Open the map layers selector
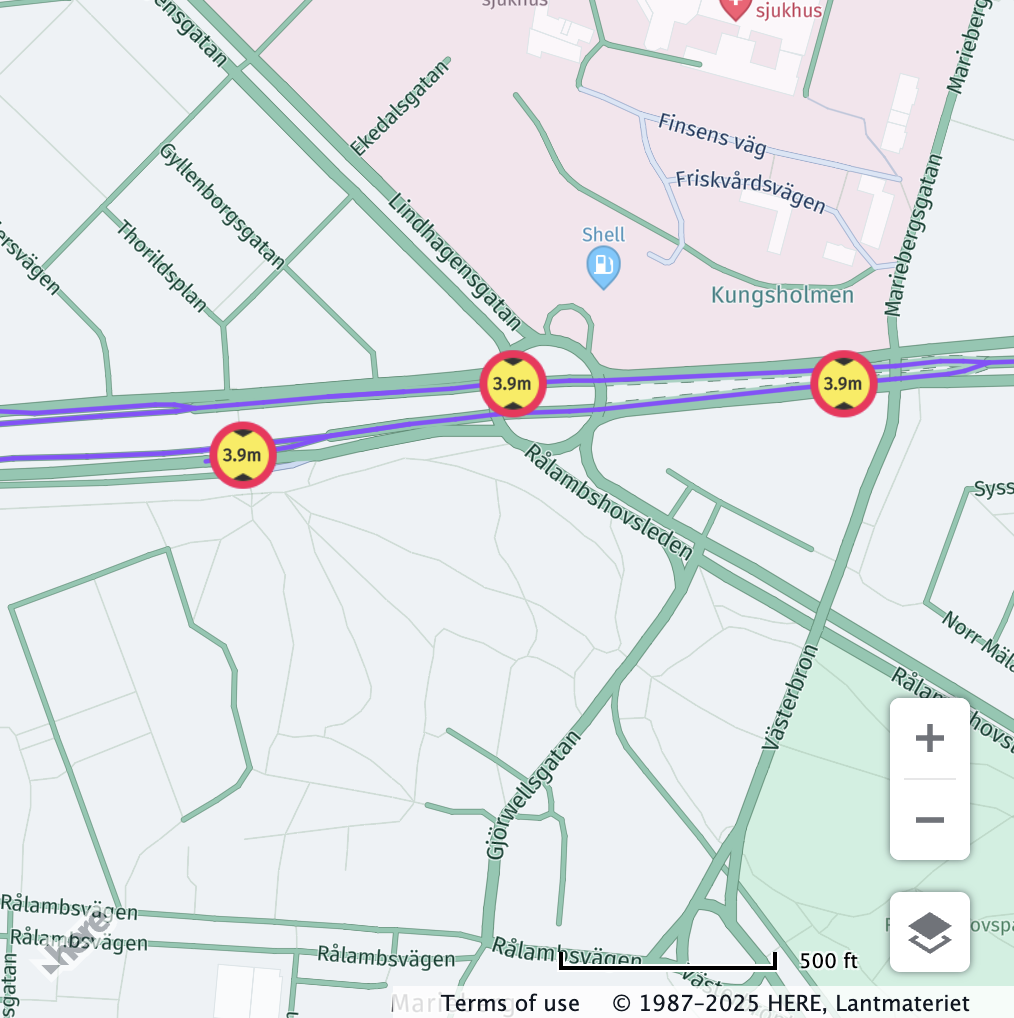 [x=929, y=932]
